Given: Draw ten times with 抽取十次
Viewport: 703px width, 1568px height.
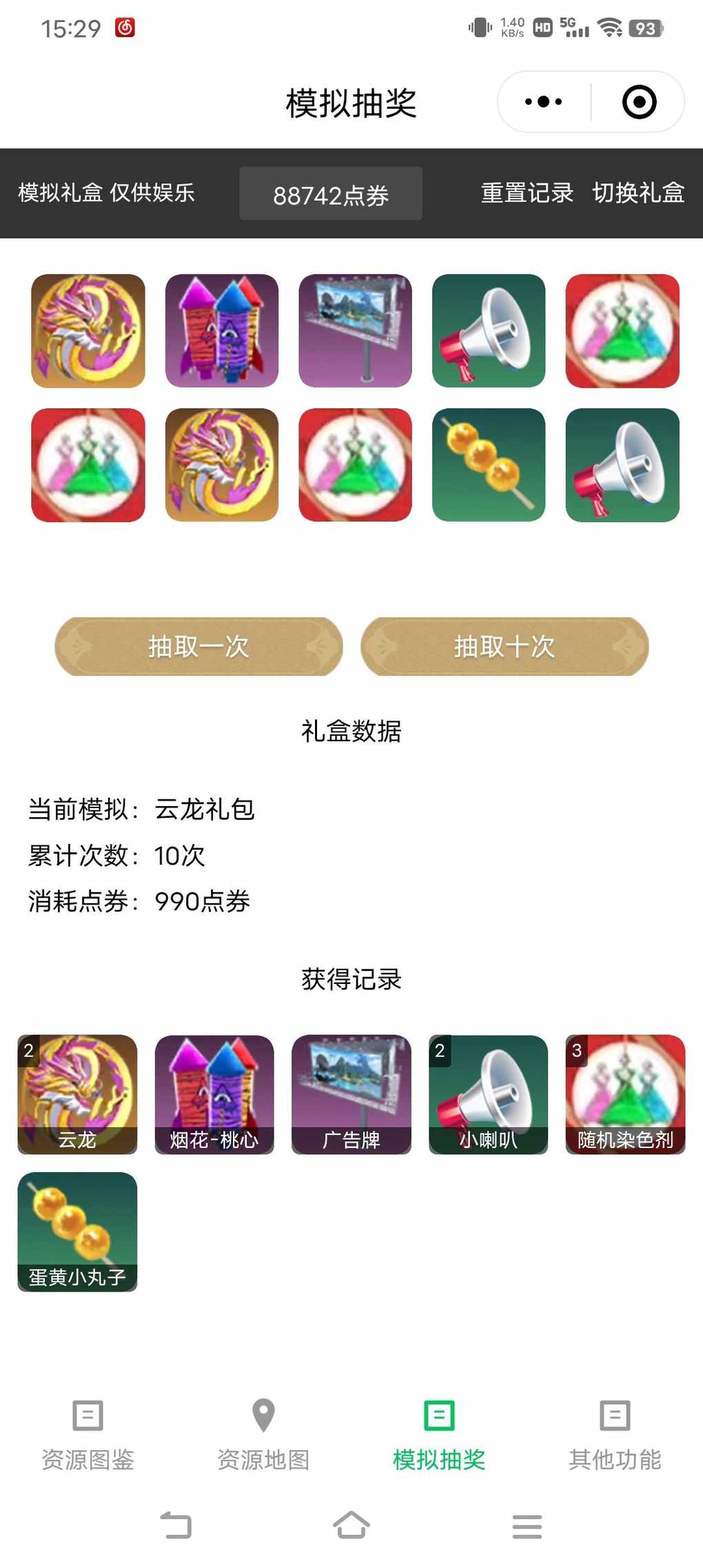Looking at the screenshot, I should 504,646.
